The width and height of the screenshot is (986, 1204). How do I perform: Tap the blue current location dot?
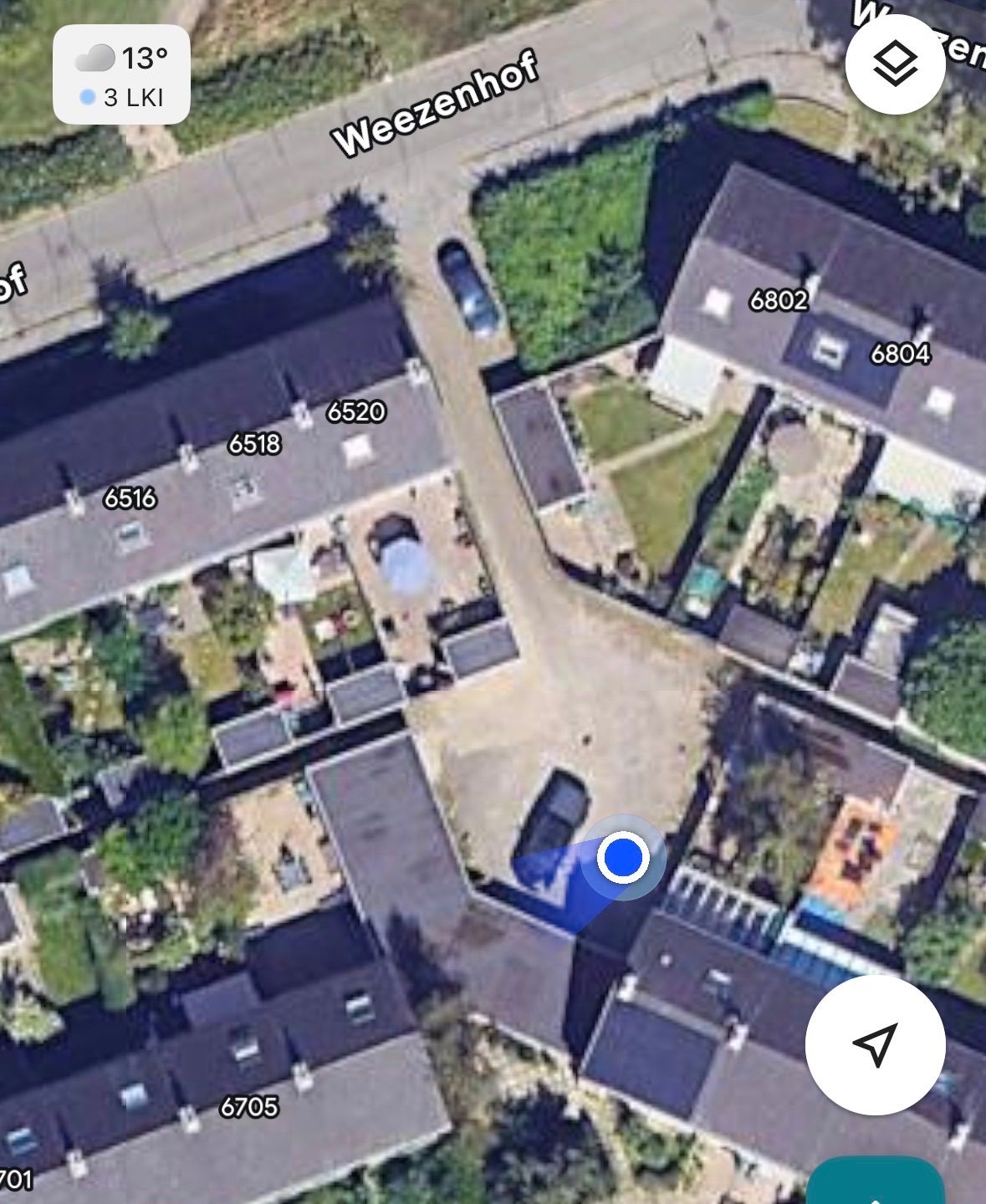(x=622, y=858)
